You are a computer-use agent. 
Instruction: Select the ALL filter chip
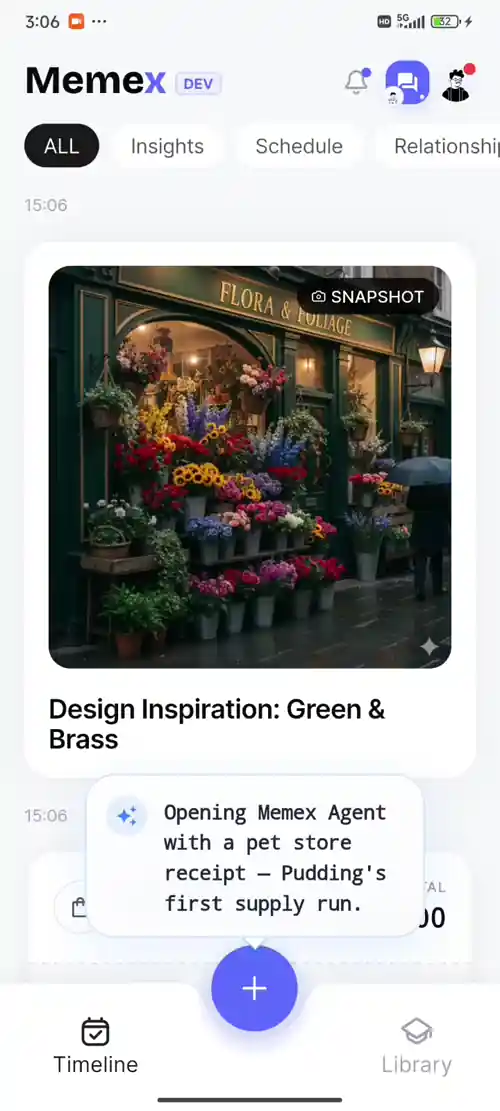tap(62, 146)
